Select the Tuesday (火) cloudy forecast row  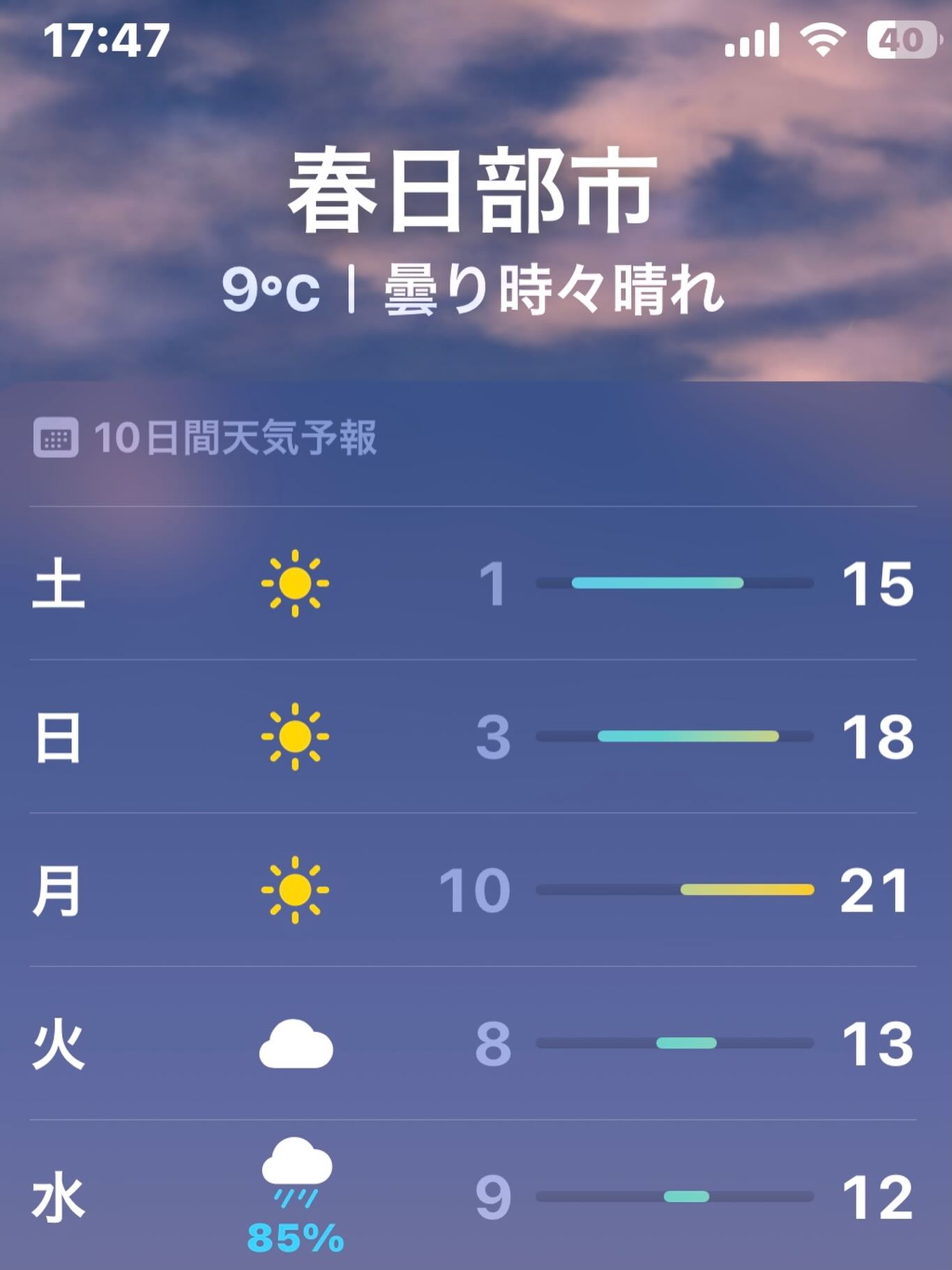pyautogui.click(x=474, y=1043)
